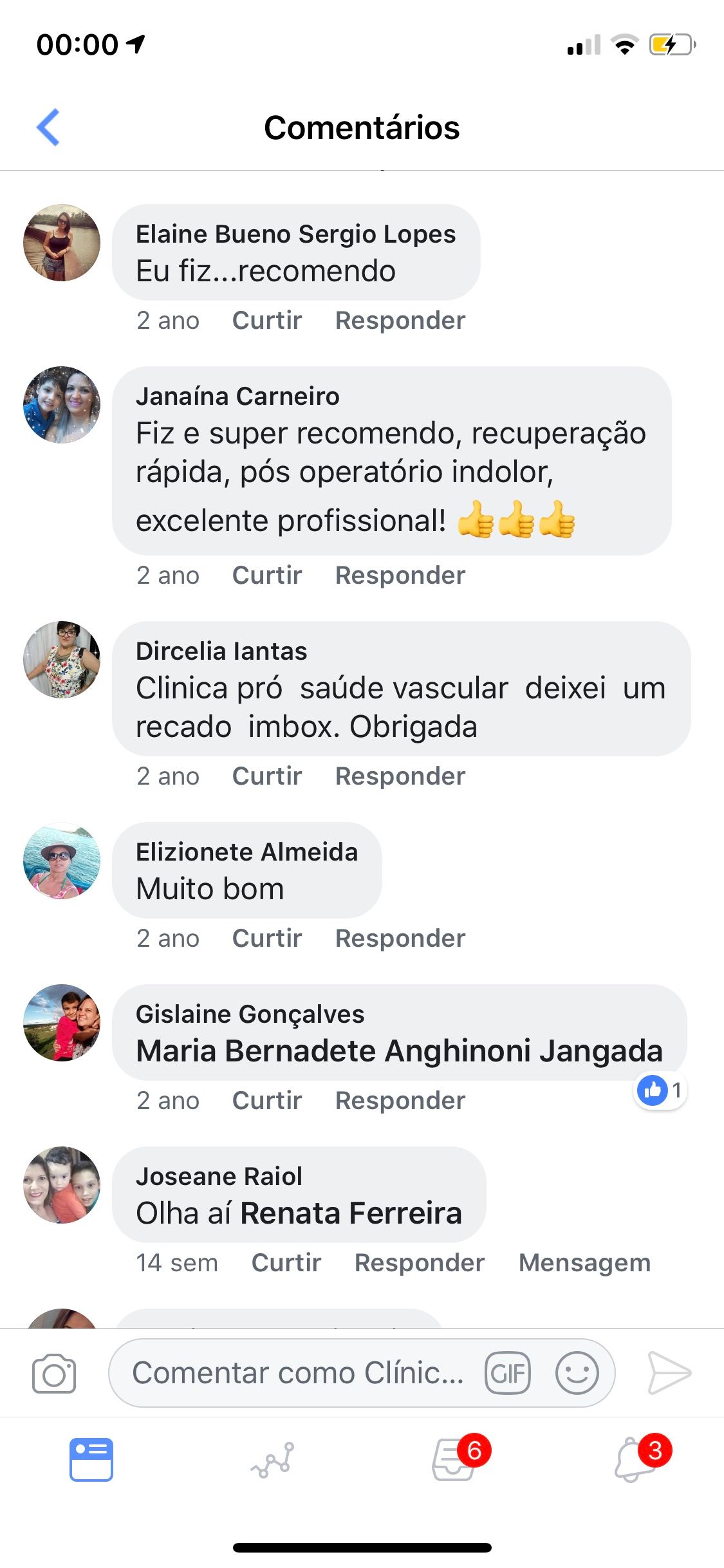Reply to Joseane Raiol's comment
The height and width of the screenshot is (1568, 724).
click(x=420, y=1263)
